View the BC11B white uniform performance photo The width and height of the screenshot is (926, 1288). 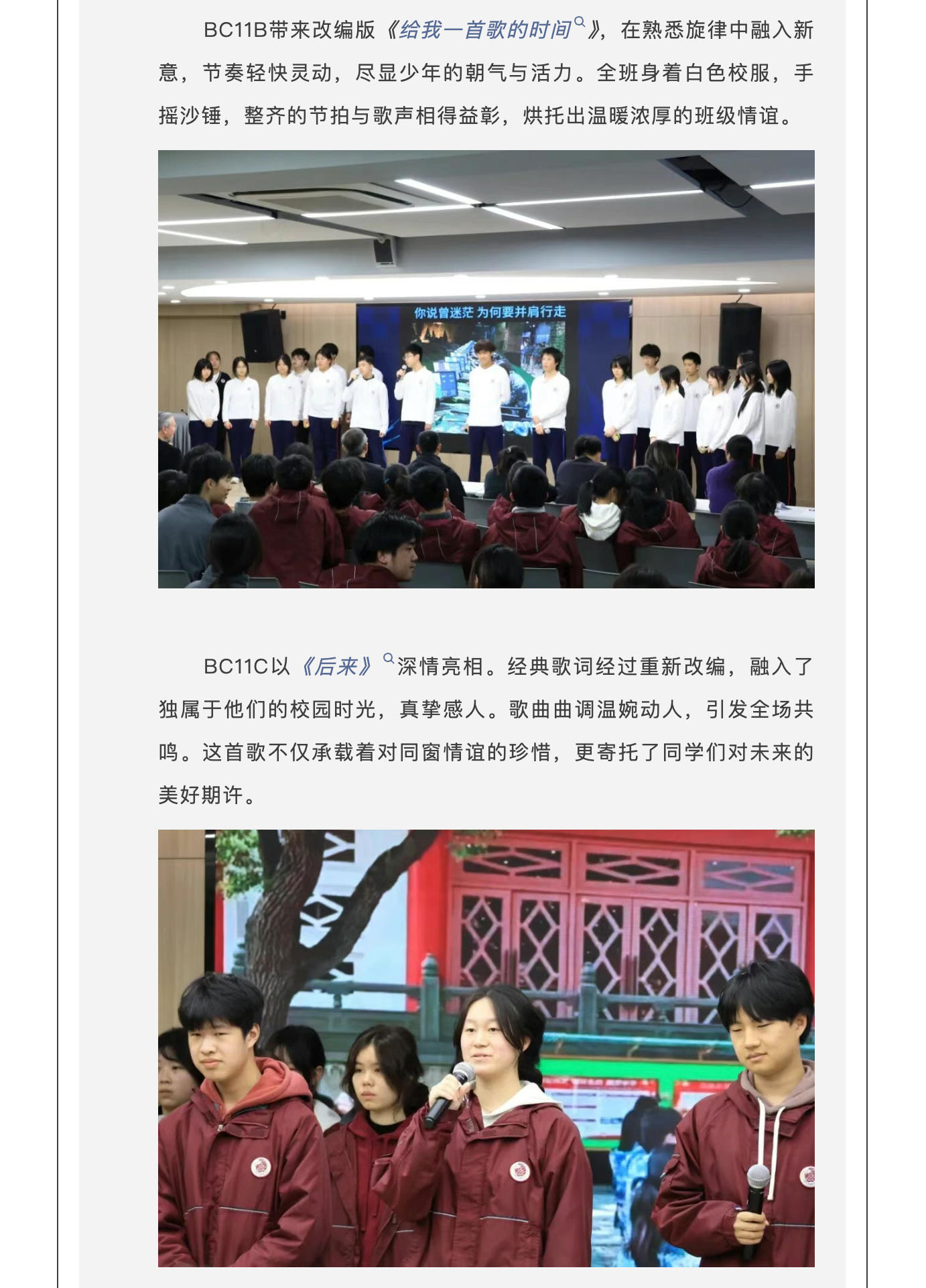486,369
